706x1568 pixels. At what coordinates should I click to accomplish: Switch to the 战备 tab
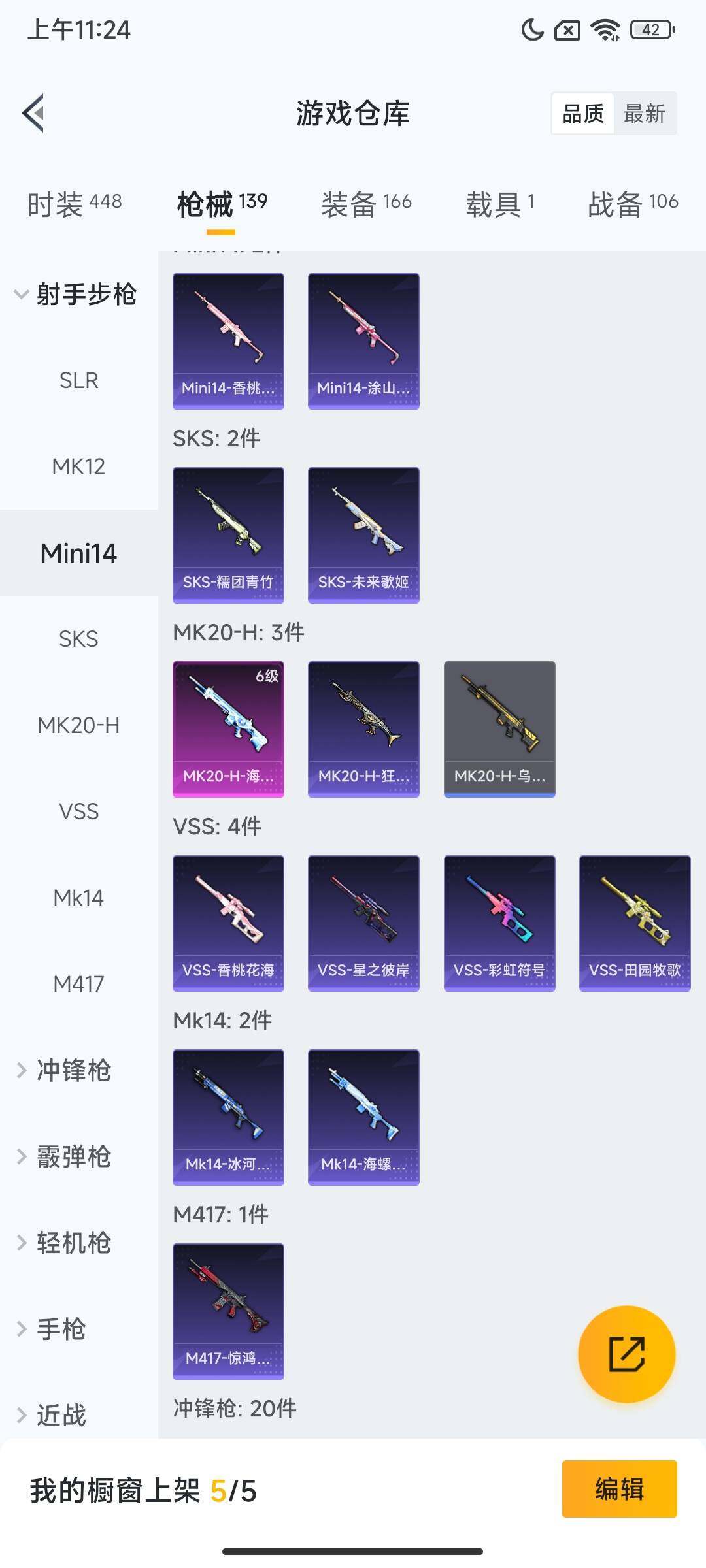pyautogui.click(x=633, y=204)
